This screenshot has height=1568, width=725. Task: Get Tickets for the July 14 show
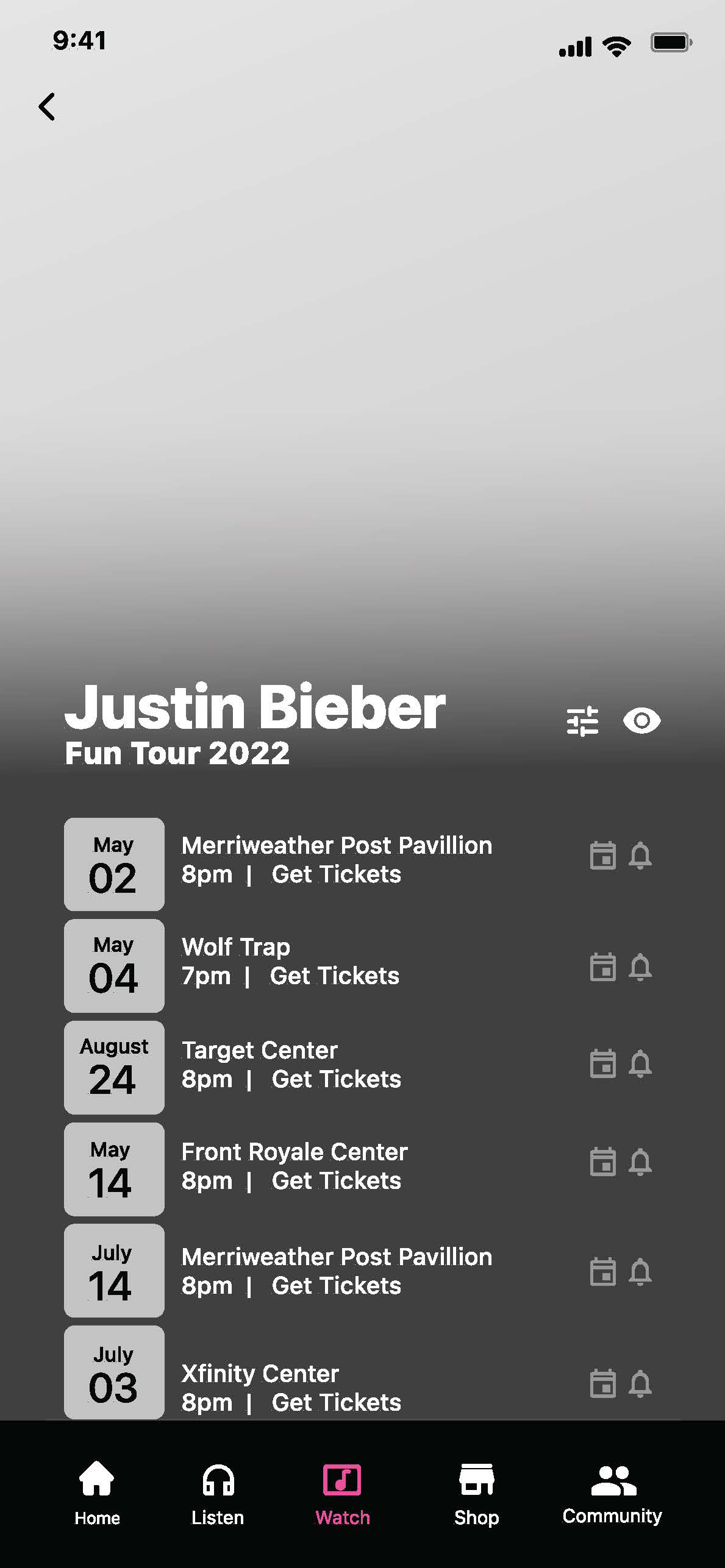(x=336, y=1286)
